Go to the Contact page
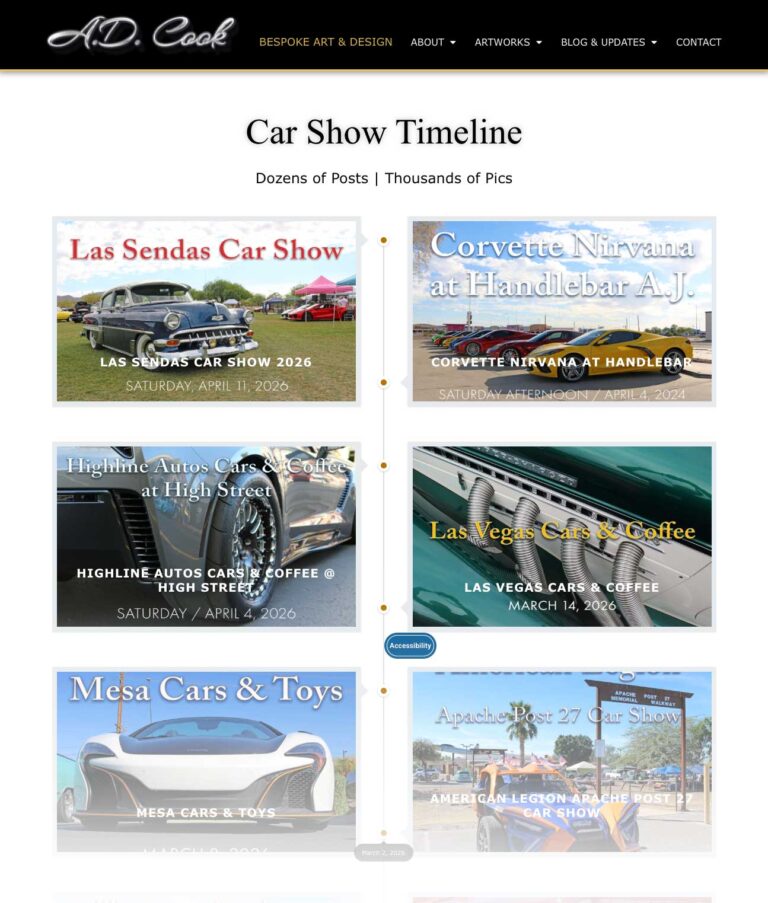The width and height of the screenshot is (768, 903). point(698,42)
